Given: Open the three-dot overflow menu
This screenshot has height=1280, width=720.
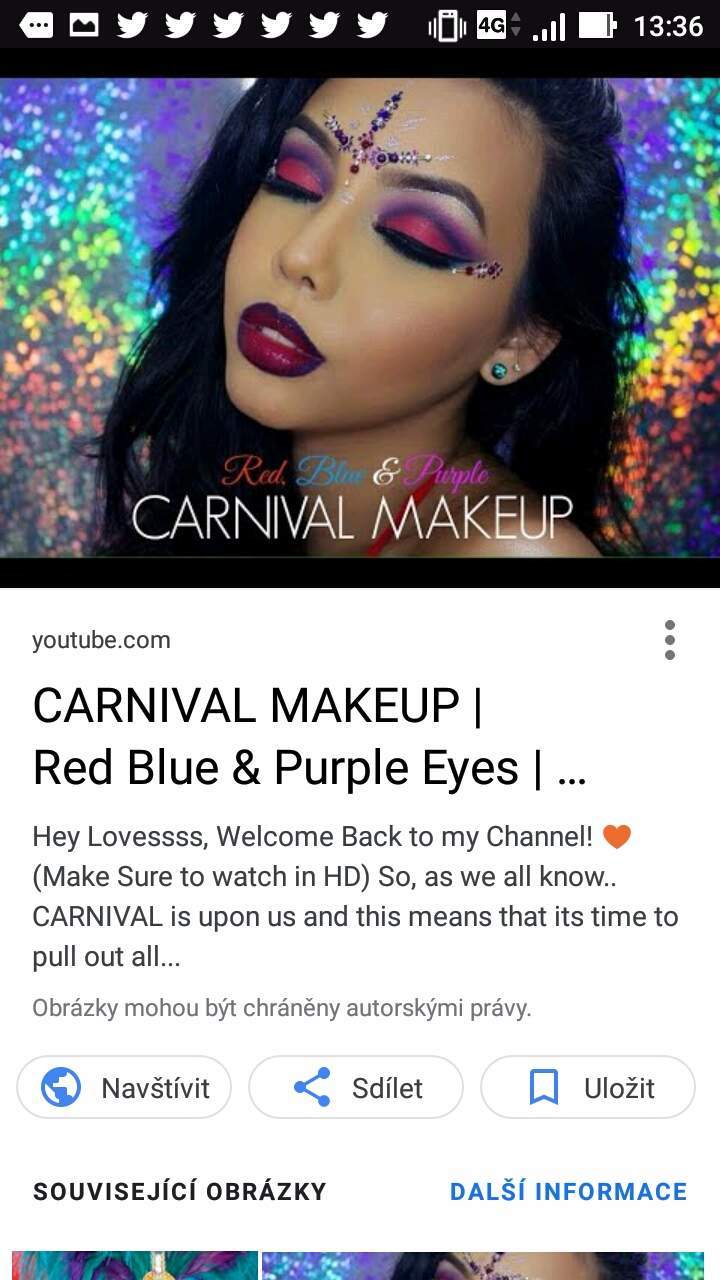Looking at the screenshot, I should (669, 640).
